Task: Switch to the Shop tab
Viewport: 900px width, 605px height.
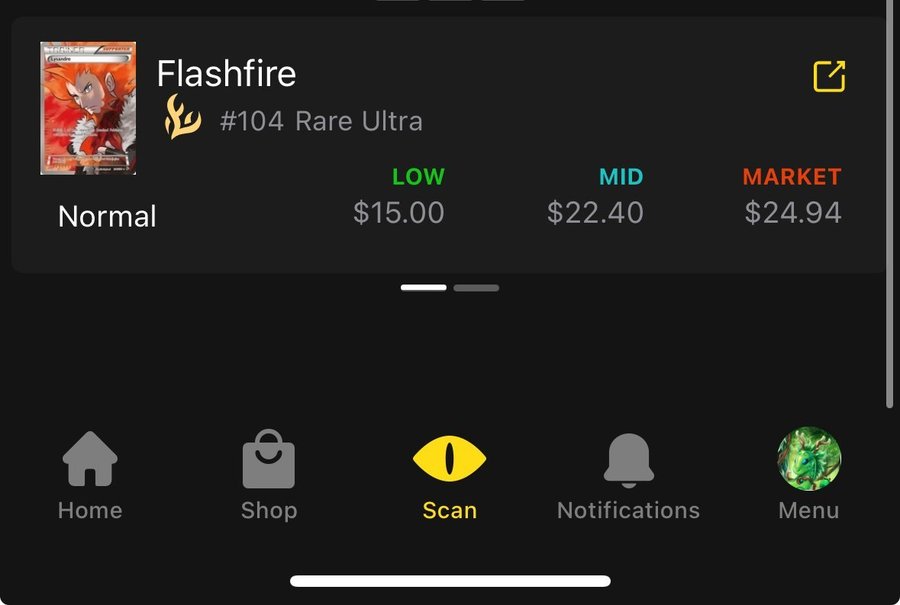Action: 269,476
